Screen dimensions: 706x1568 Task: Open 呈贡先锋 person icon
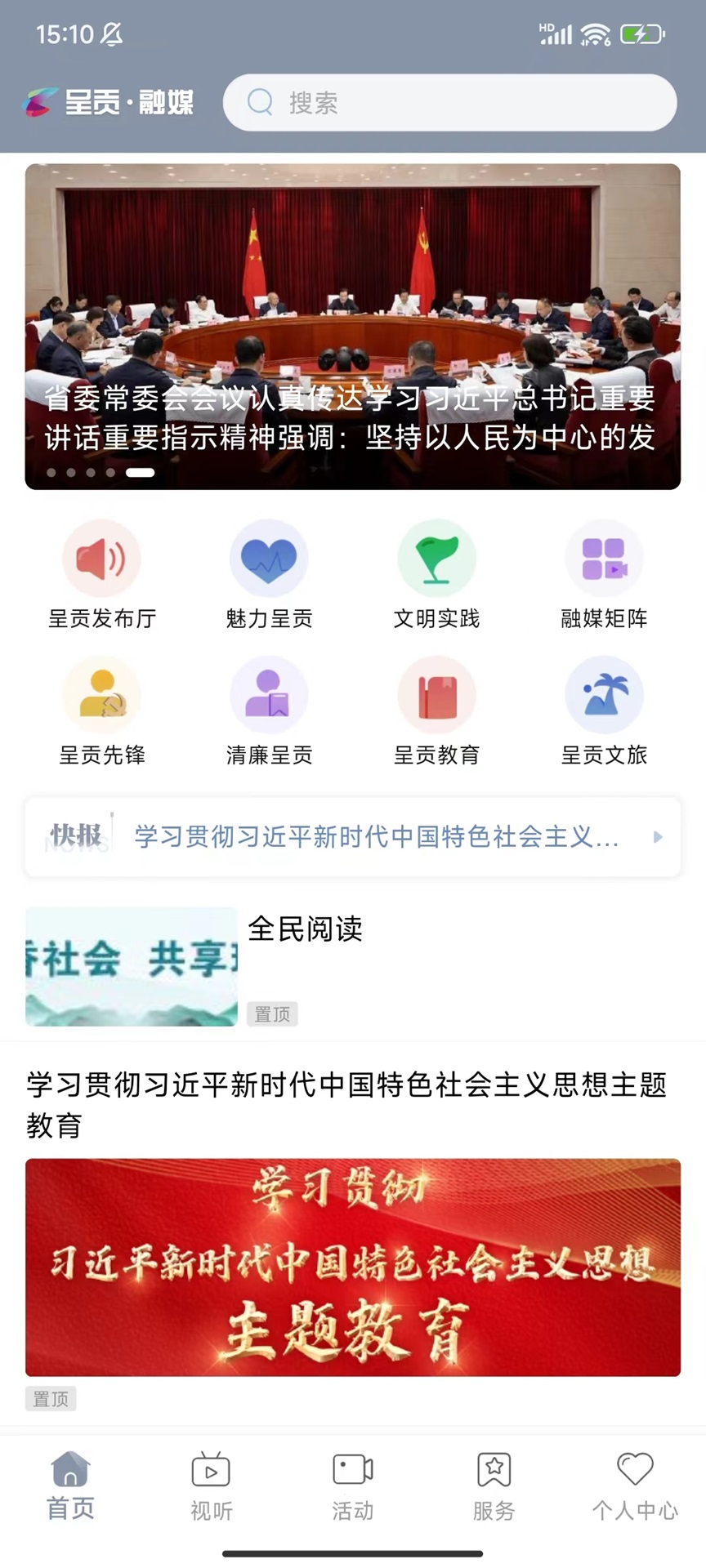pos(101,694)
